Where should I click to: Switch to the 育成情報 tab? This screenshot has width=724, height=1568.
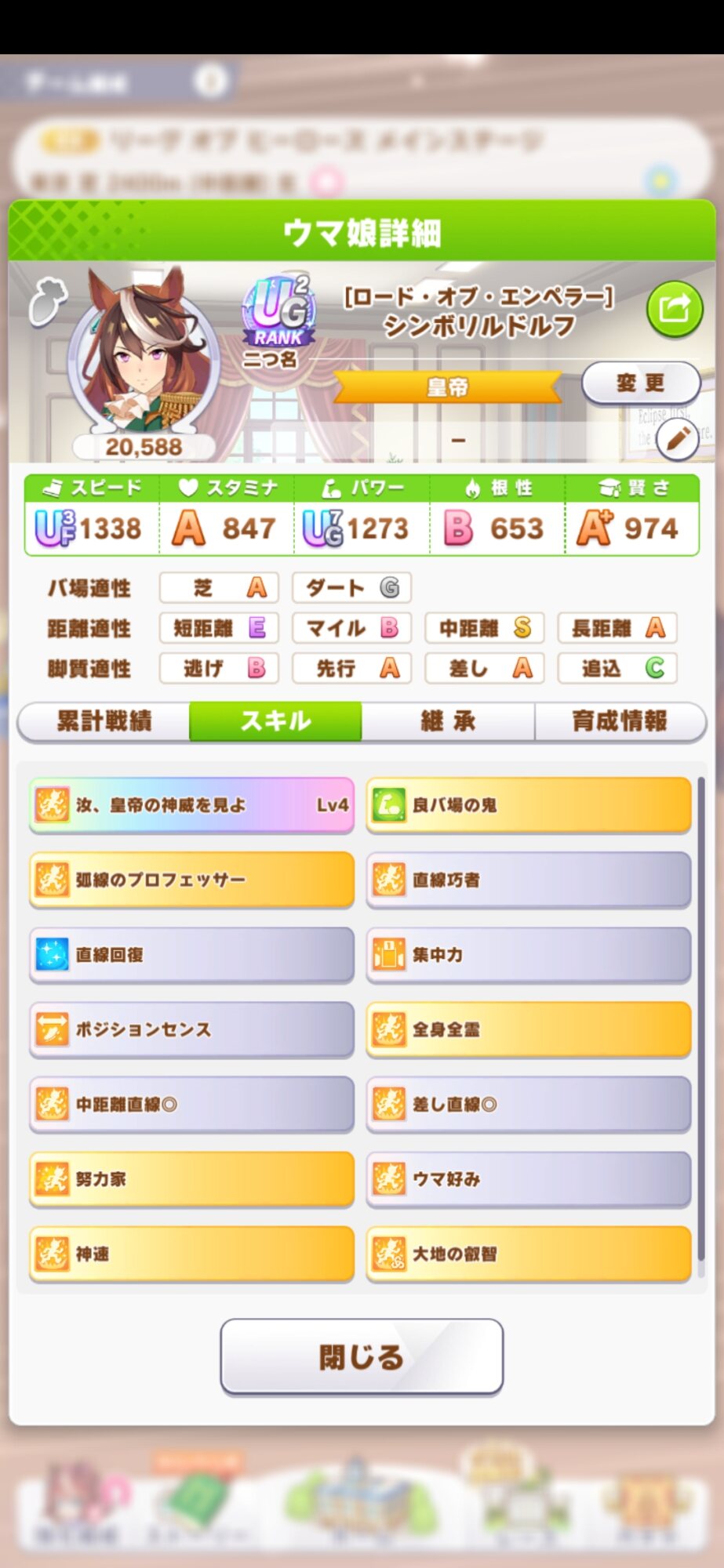tap(620, 721)
